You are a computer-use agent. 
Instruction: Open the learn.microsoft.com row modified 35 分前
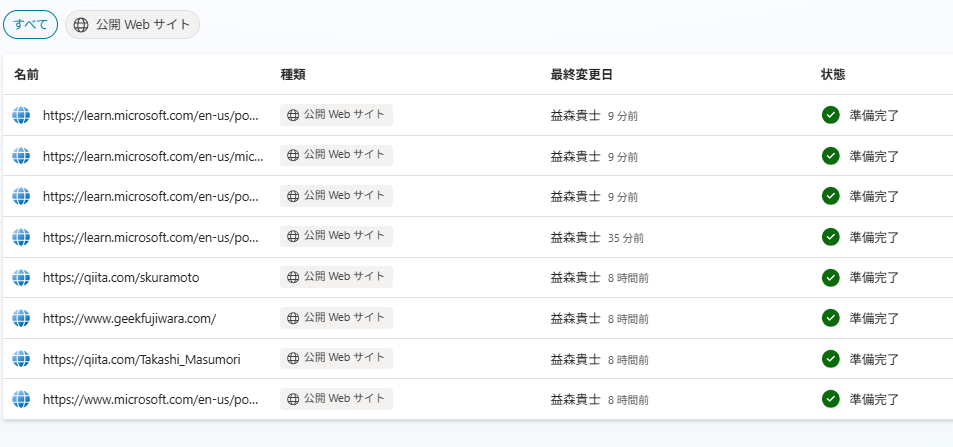[x=151, y=237]
